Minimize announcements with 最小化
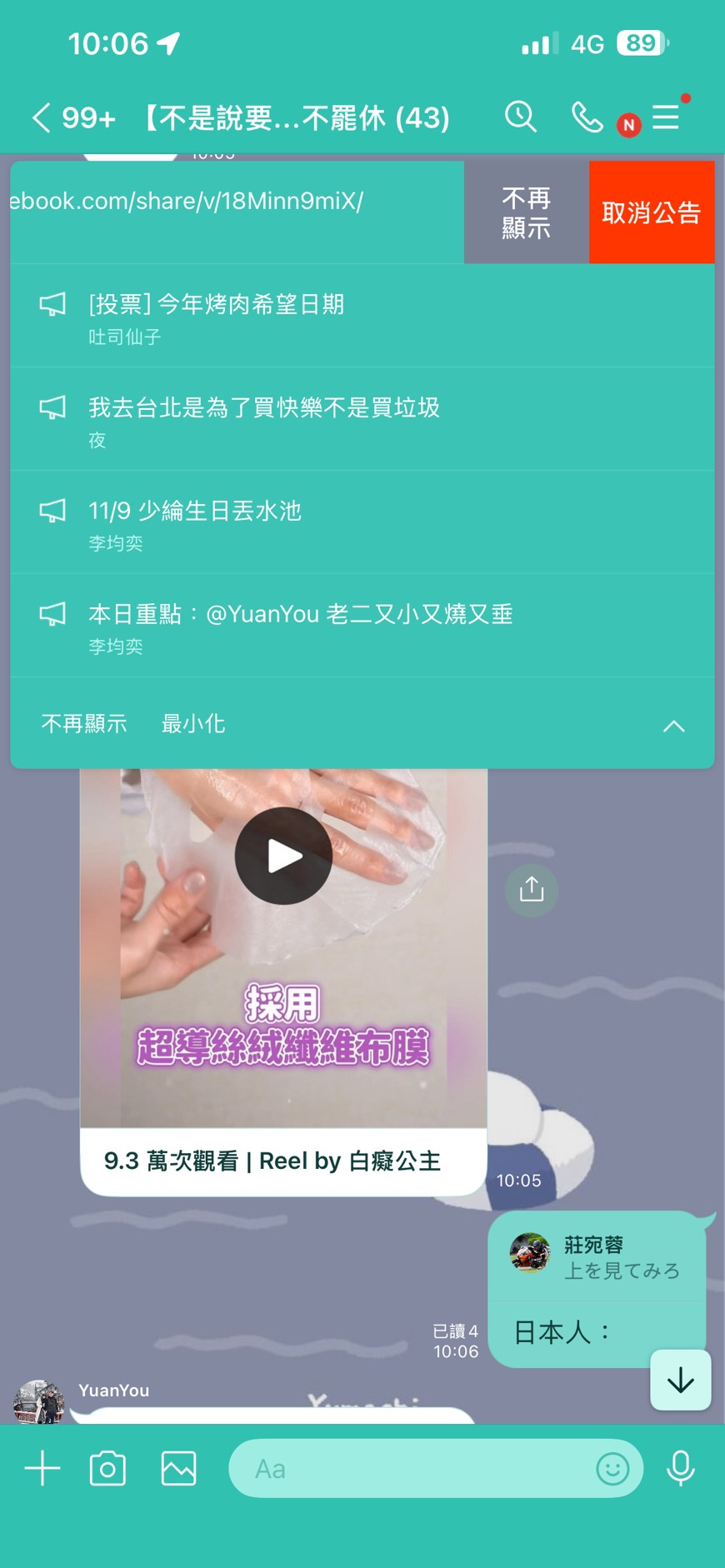725x1568 pixels. click(x=193, y=723)
